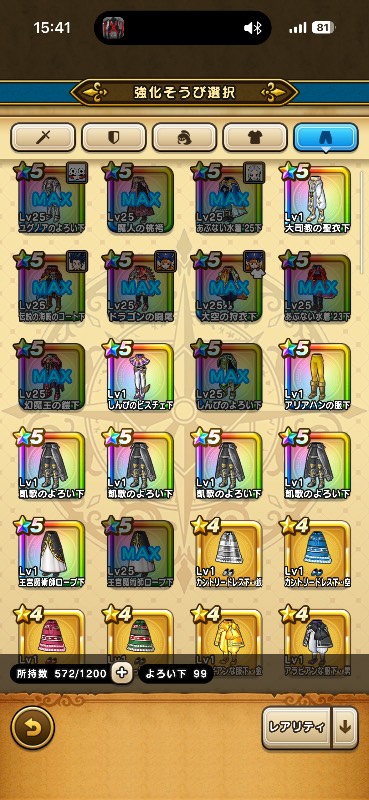The width and height of the screenshot is (369, 800).
Task: Select the maxed しんぴのよろい下
Action: [x=228, y=377]
